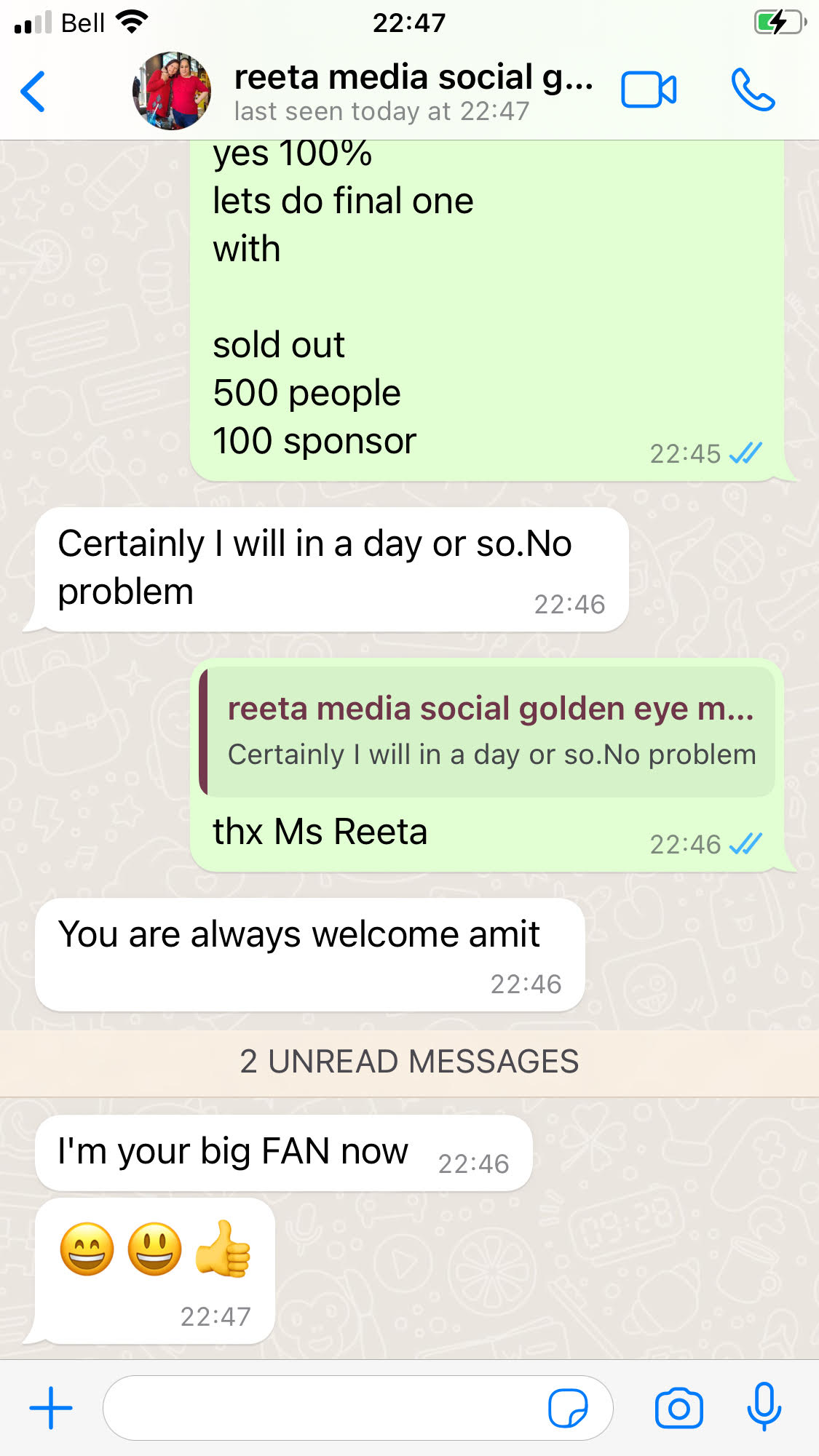Open the attachment plus menu
This screenshot has height=1456, width=819.
point(51,1407)
